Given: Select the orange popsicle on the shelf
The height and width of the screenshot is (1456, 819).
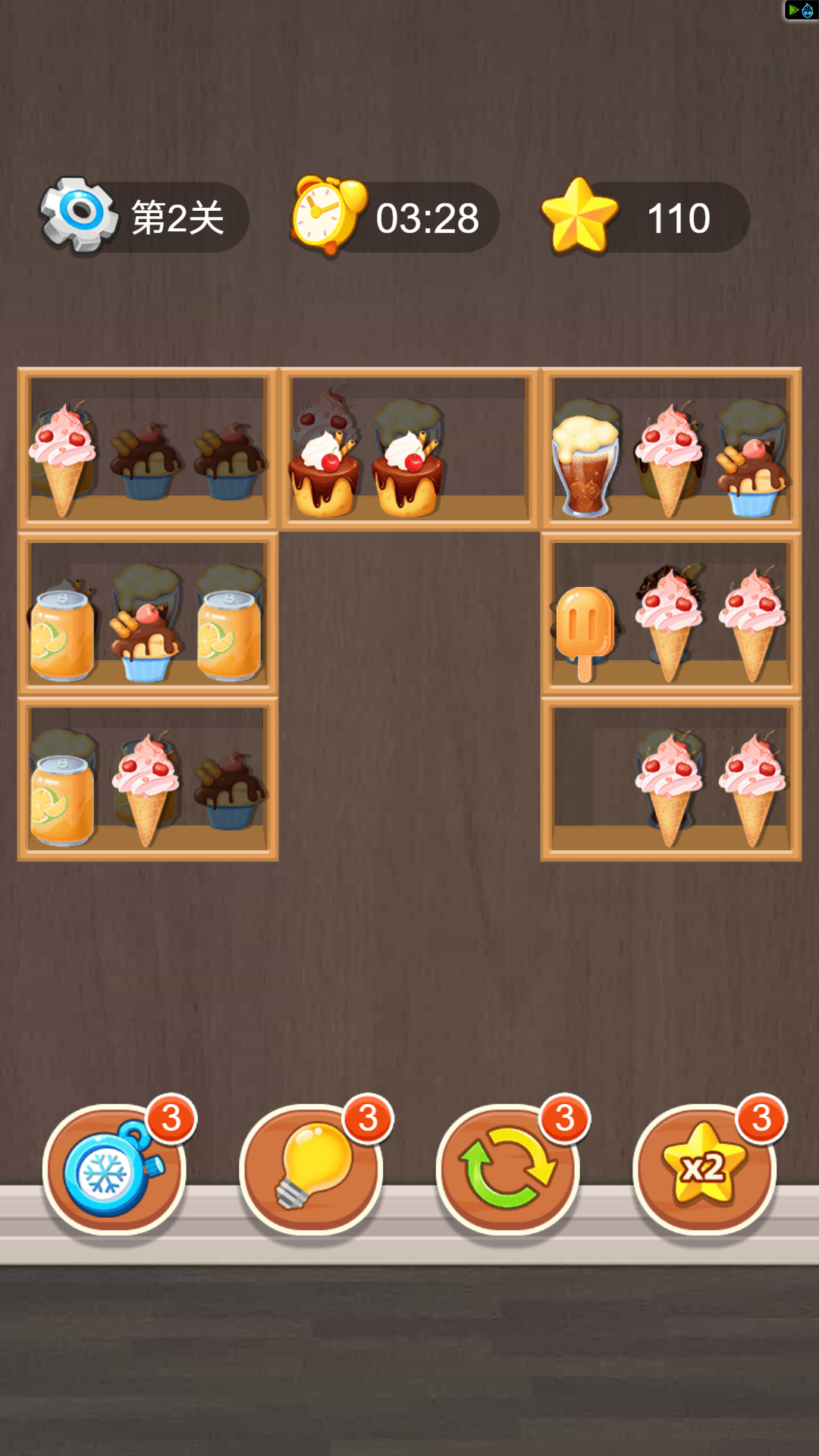Looking at the screenshot, I should click(x=585, y=632).
